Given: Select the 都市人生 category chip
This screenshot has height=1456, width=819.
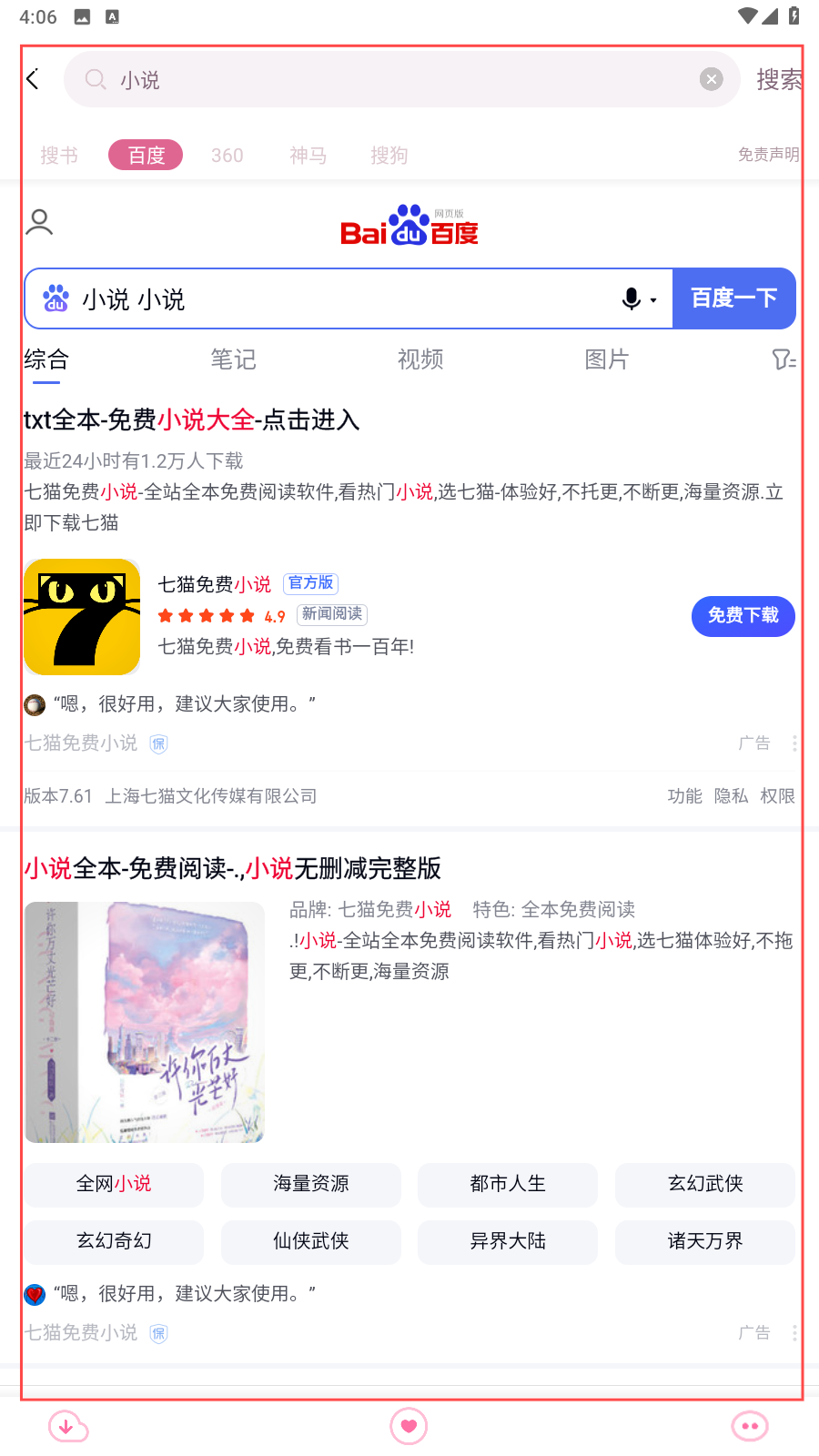Looking at the screenshot, I should (x=508, y=1184).
